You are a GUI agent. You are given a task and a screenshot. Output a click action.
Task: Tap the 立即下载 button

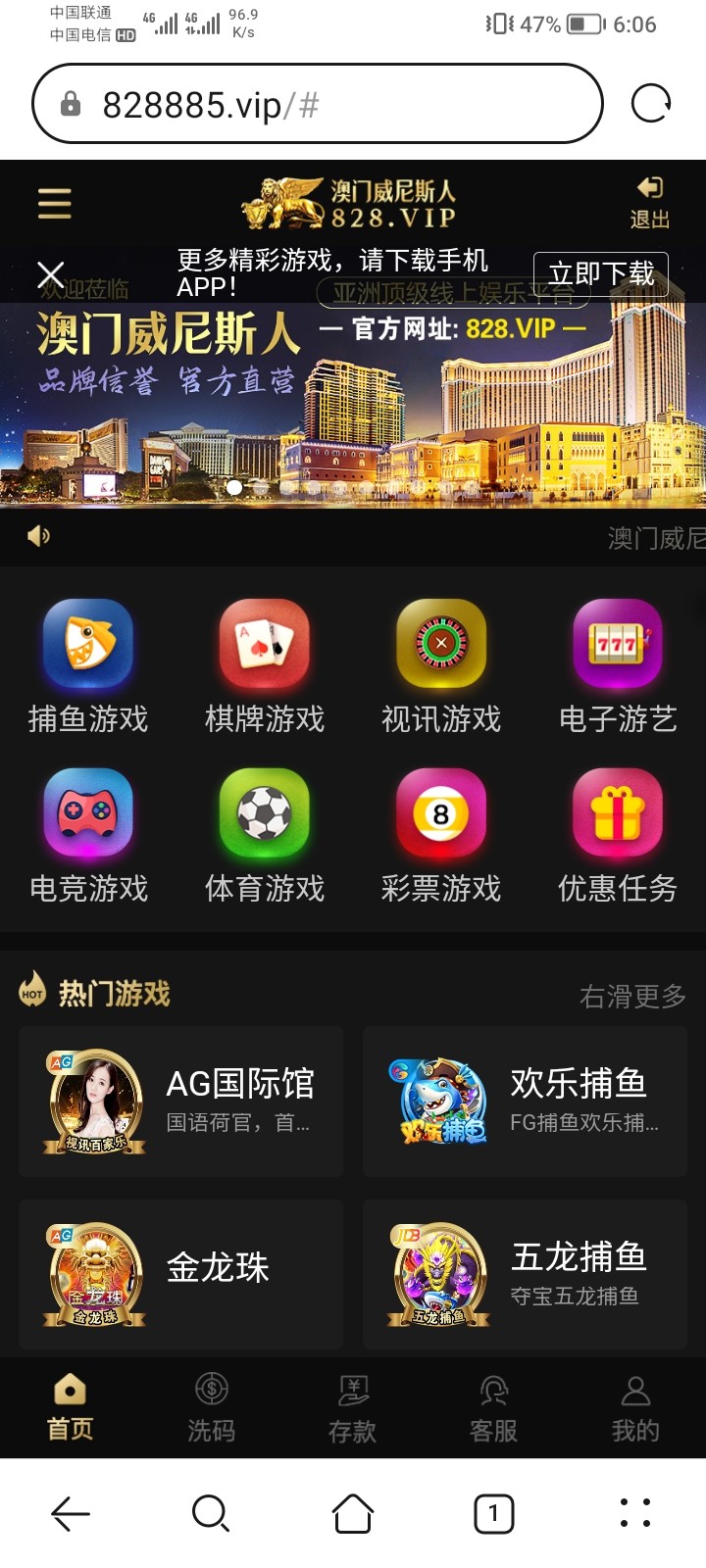600,273
